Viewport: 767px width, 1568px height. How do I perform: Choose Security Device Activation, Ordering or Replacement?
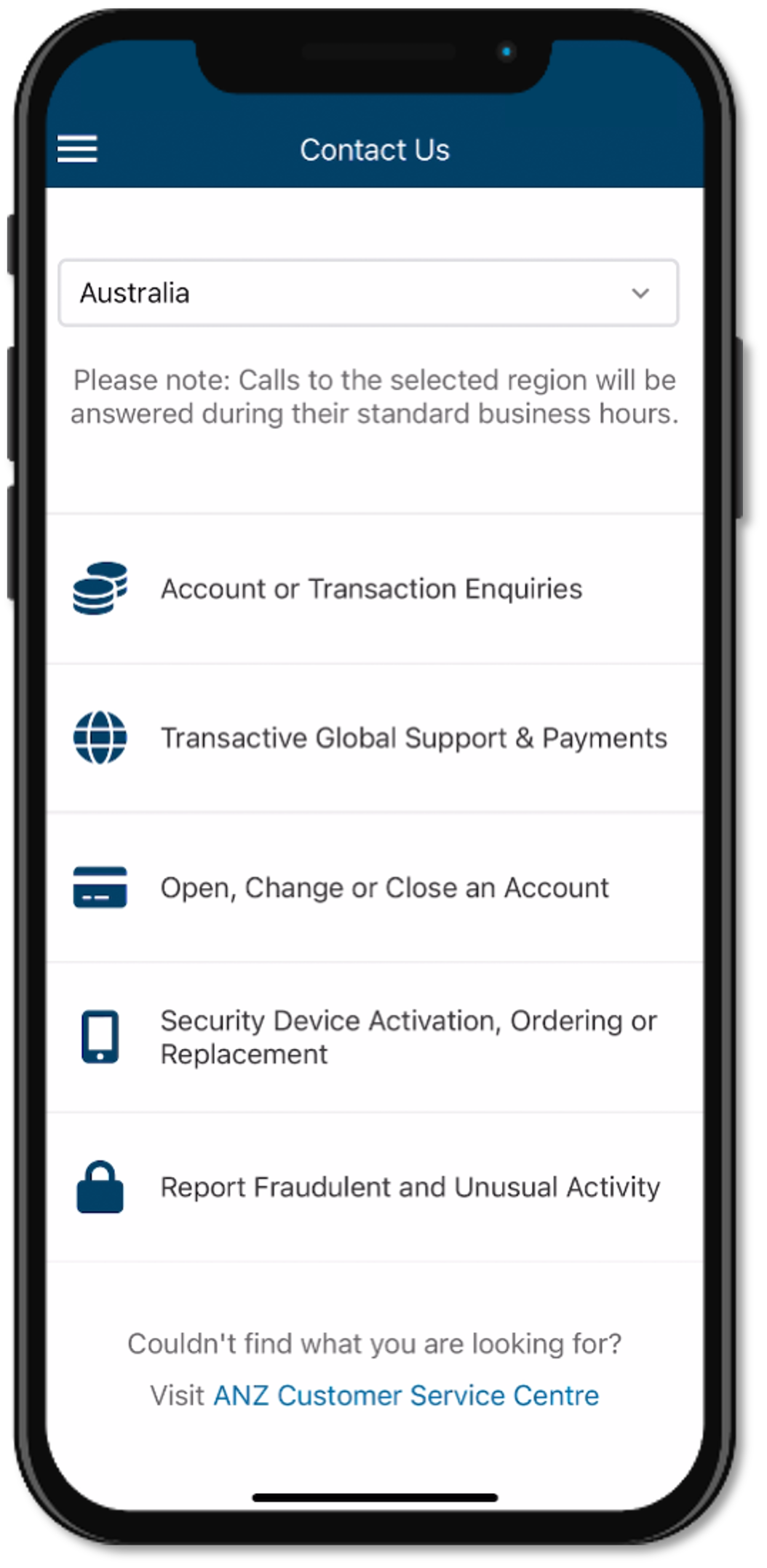(408, 1037)
